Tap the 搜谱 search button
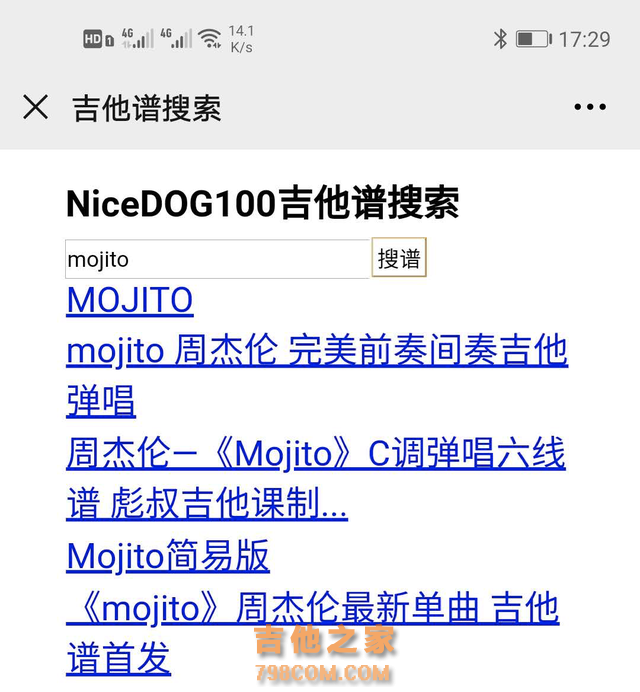 pos(399,259)
